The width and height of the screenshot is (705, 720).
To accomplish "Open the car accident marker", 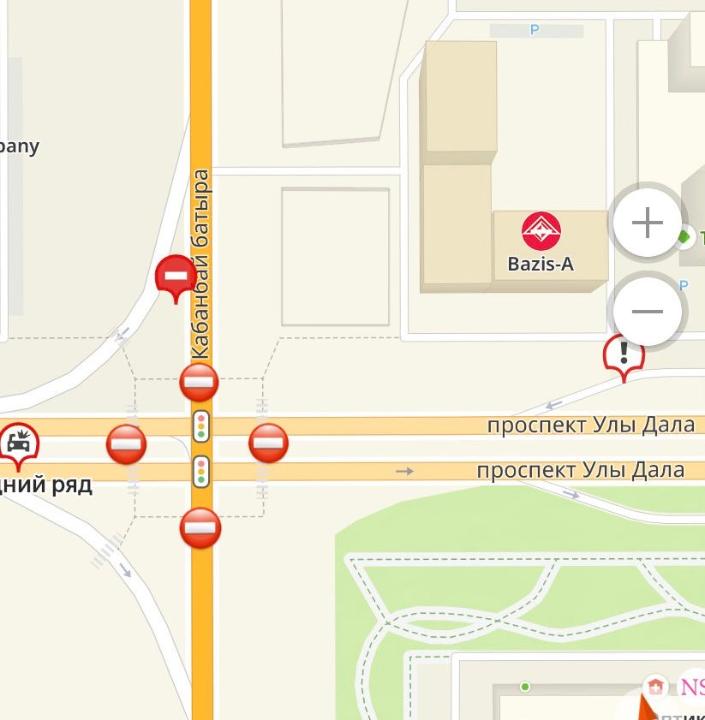I will [17, 441].
